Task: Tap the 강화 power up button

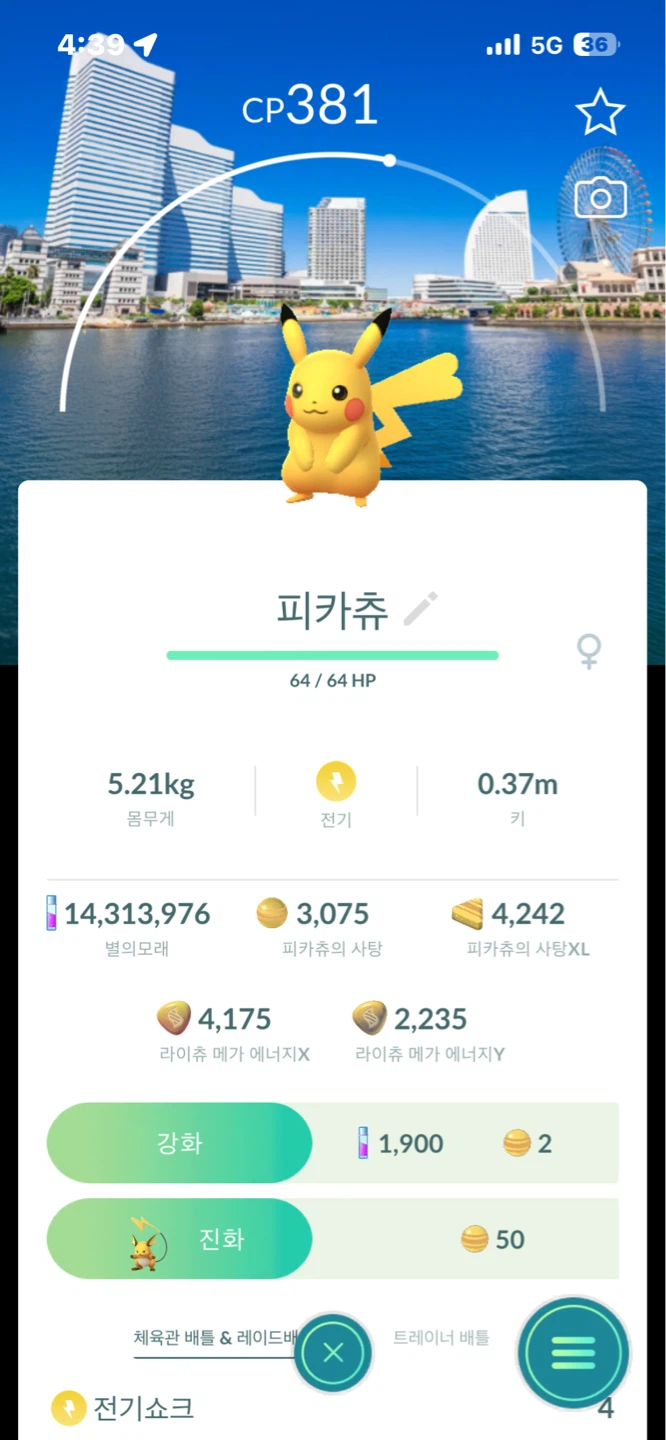Action: pyautogui.click(x=180, y=1143)
